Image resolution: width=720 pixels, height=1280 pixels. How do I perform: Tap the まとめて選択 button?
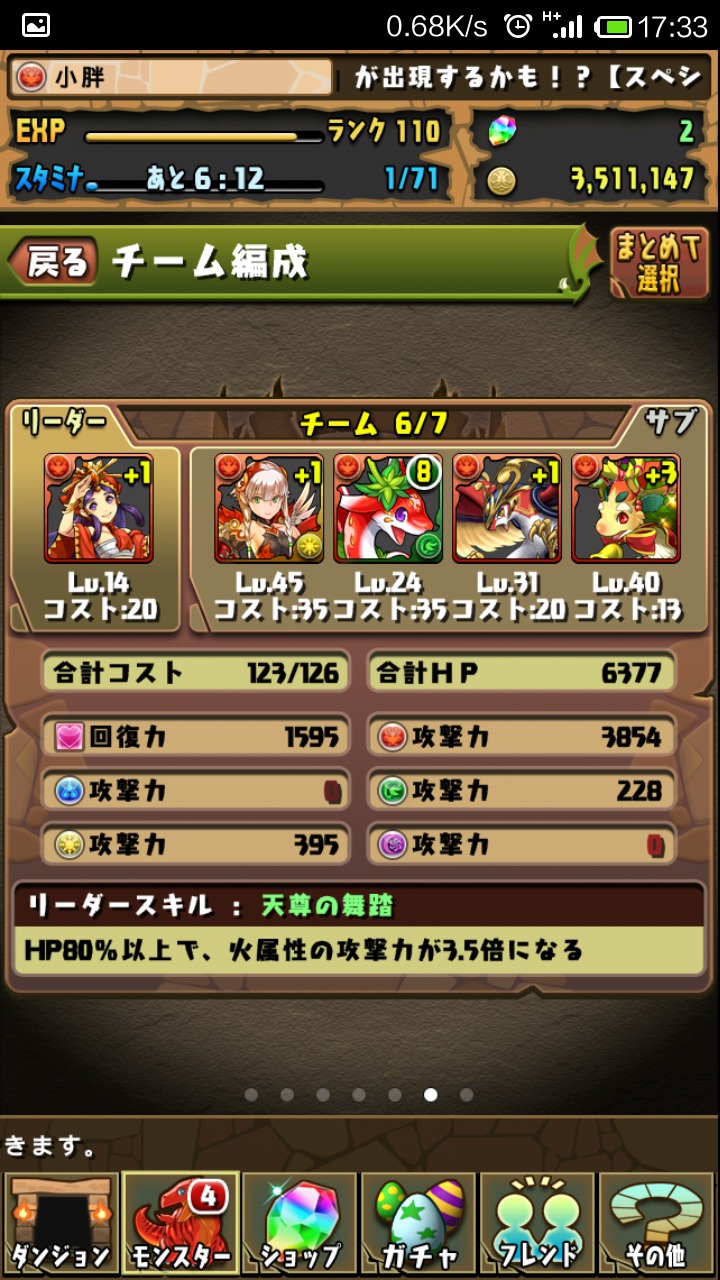659,263
